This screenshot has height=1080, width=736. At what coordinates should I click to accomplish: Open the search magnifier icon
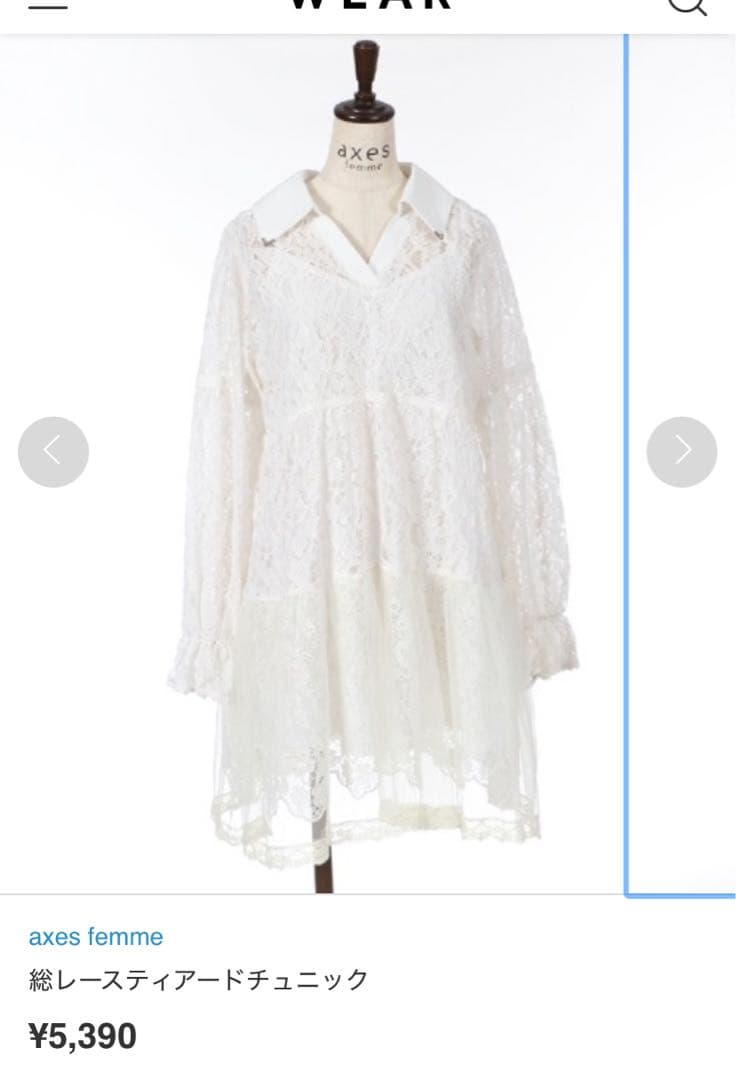click(688, 6)
